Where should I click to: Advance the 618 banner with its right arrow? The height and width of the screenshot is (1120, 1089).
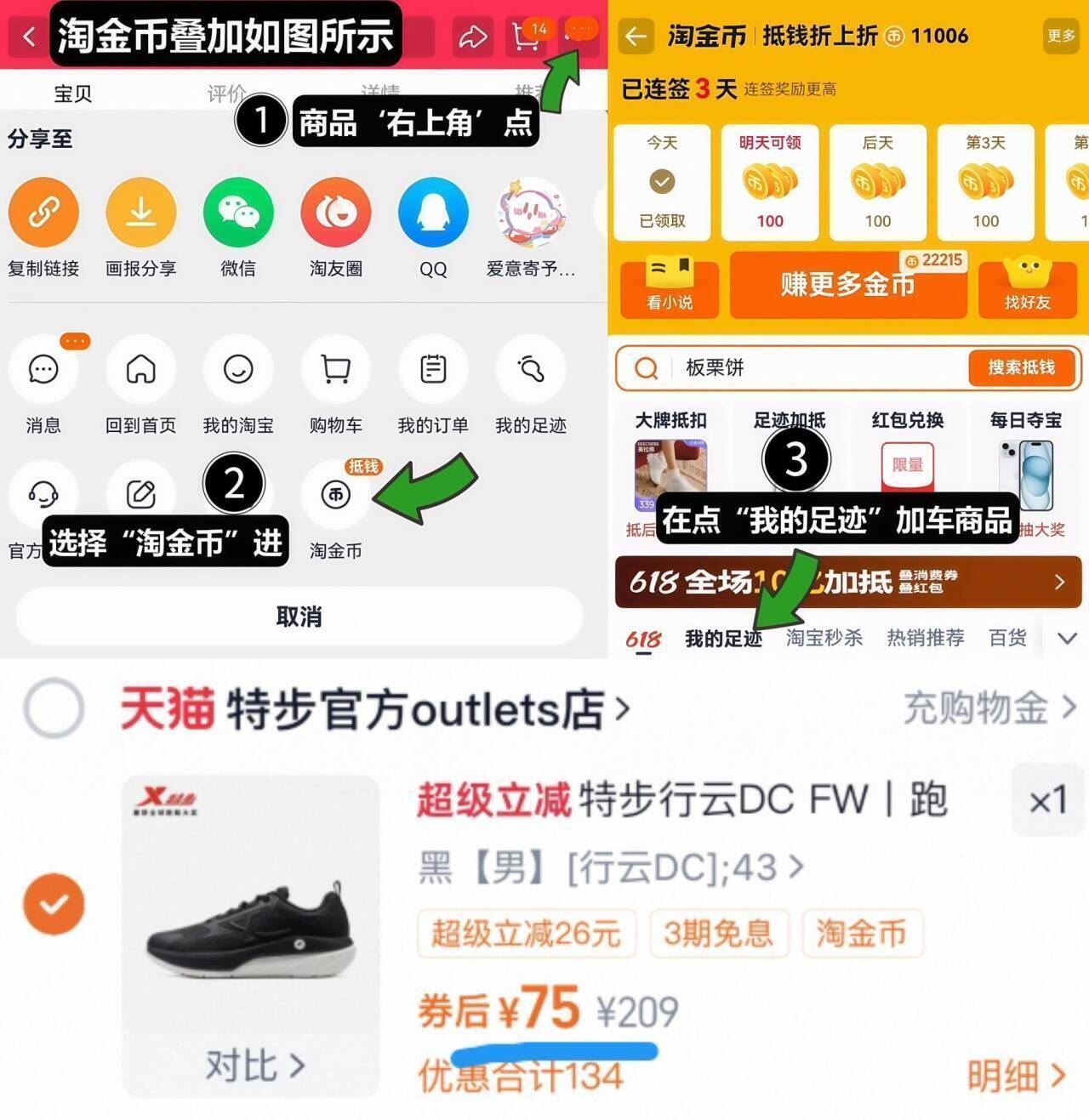tap(1059, 583)
